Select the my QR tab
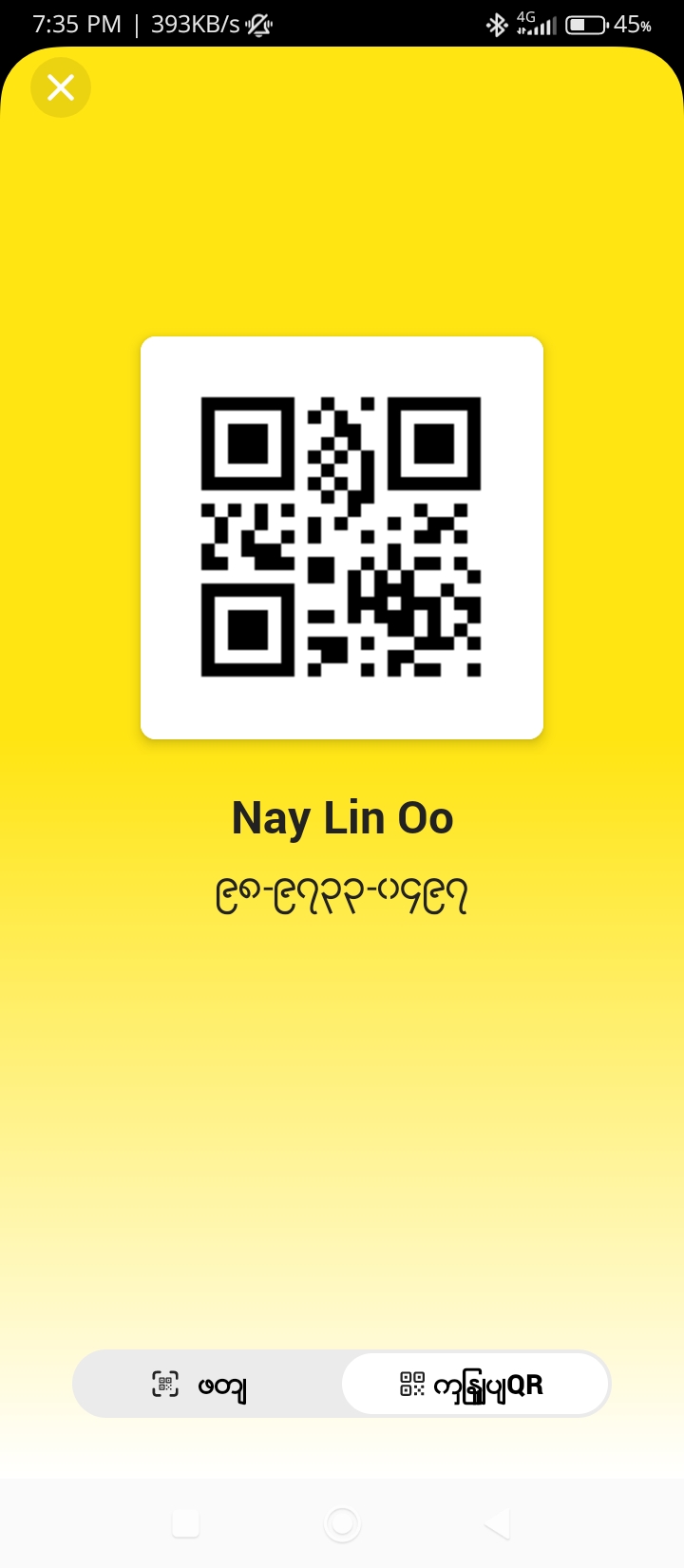The width and height of the screenshot is (684, 1568). pyautogui.click(x=475, y=1385)
